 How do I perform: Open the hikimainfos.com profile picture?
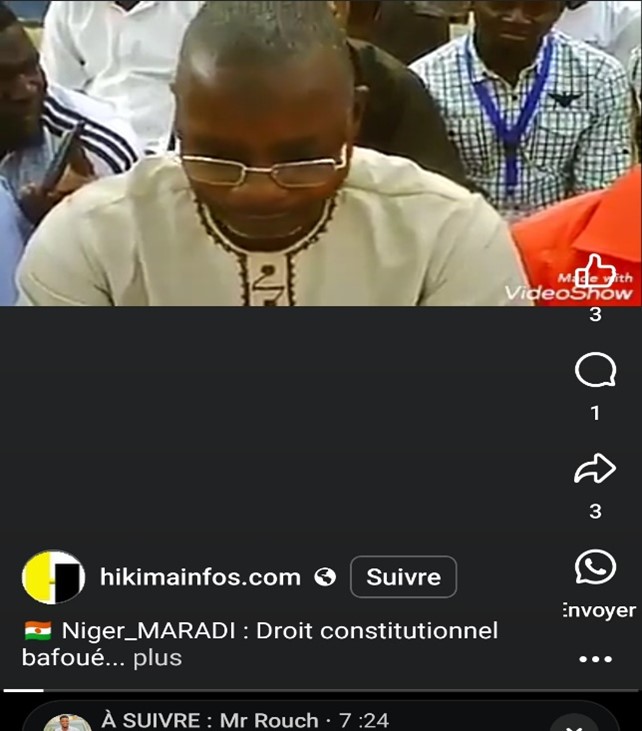(53, 577)
